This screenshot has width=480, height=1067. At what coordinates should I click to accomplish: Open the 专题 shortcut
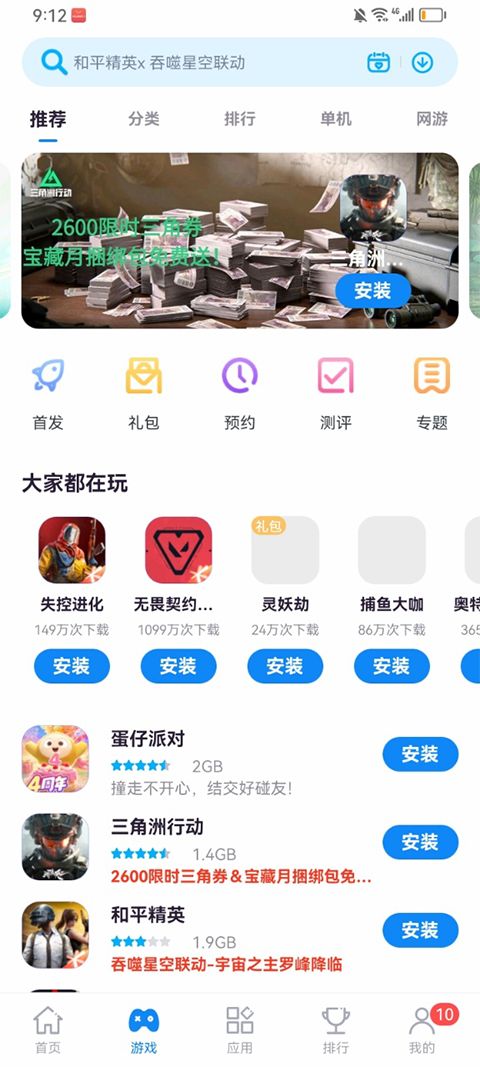click(432, 393)
